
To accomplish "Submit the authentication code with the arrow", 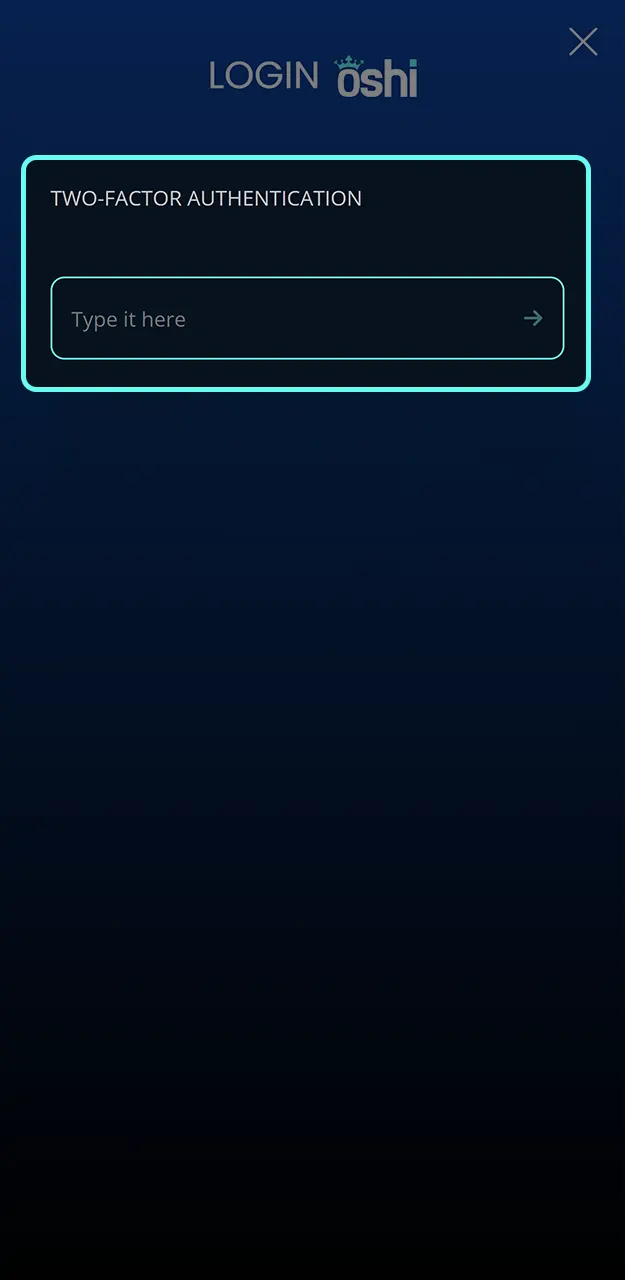I will pos(533,319).
